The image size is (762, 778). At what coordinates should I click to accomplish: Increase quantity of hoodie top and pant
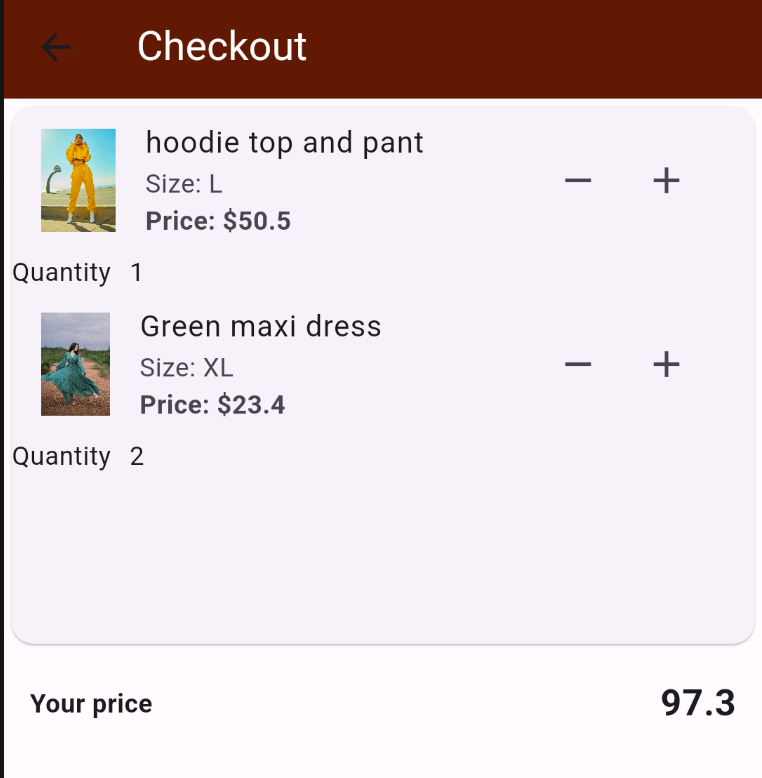666,181
